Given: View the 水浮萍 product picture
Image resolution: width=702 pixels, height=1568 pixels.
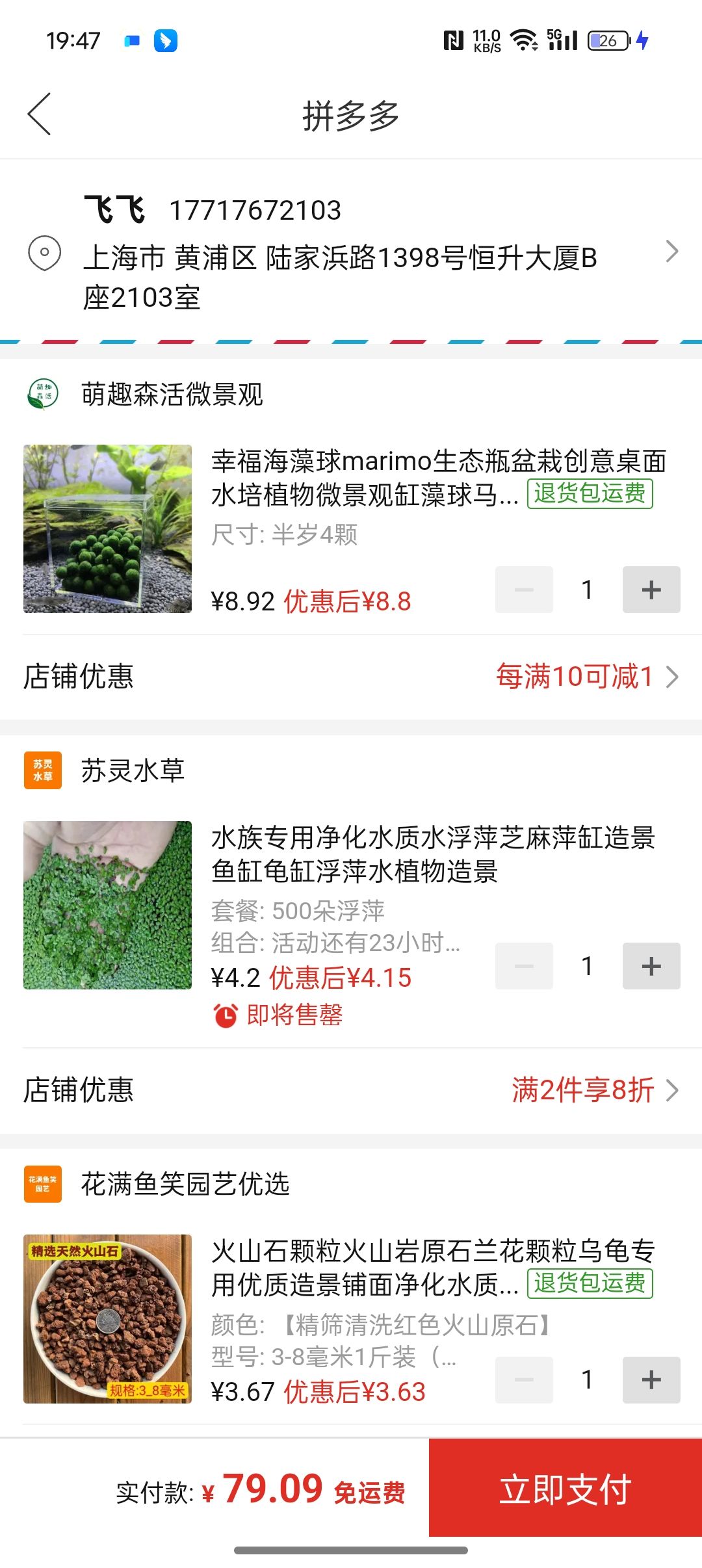Looking at the screenshot, I should pyautogui.click(x=108, y=905).
